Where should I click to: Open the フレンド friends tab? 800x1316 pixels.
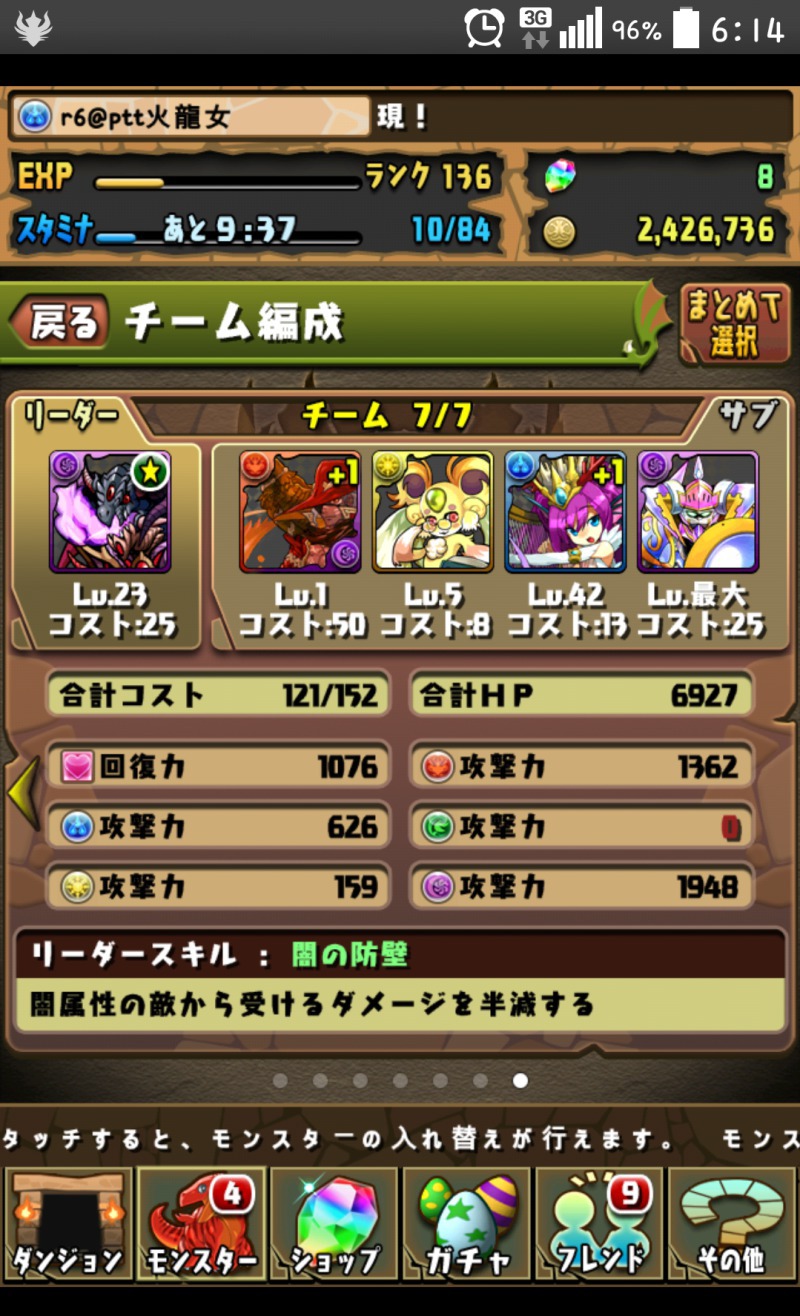tap(599, 1224)
